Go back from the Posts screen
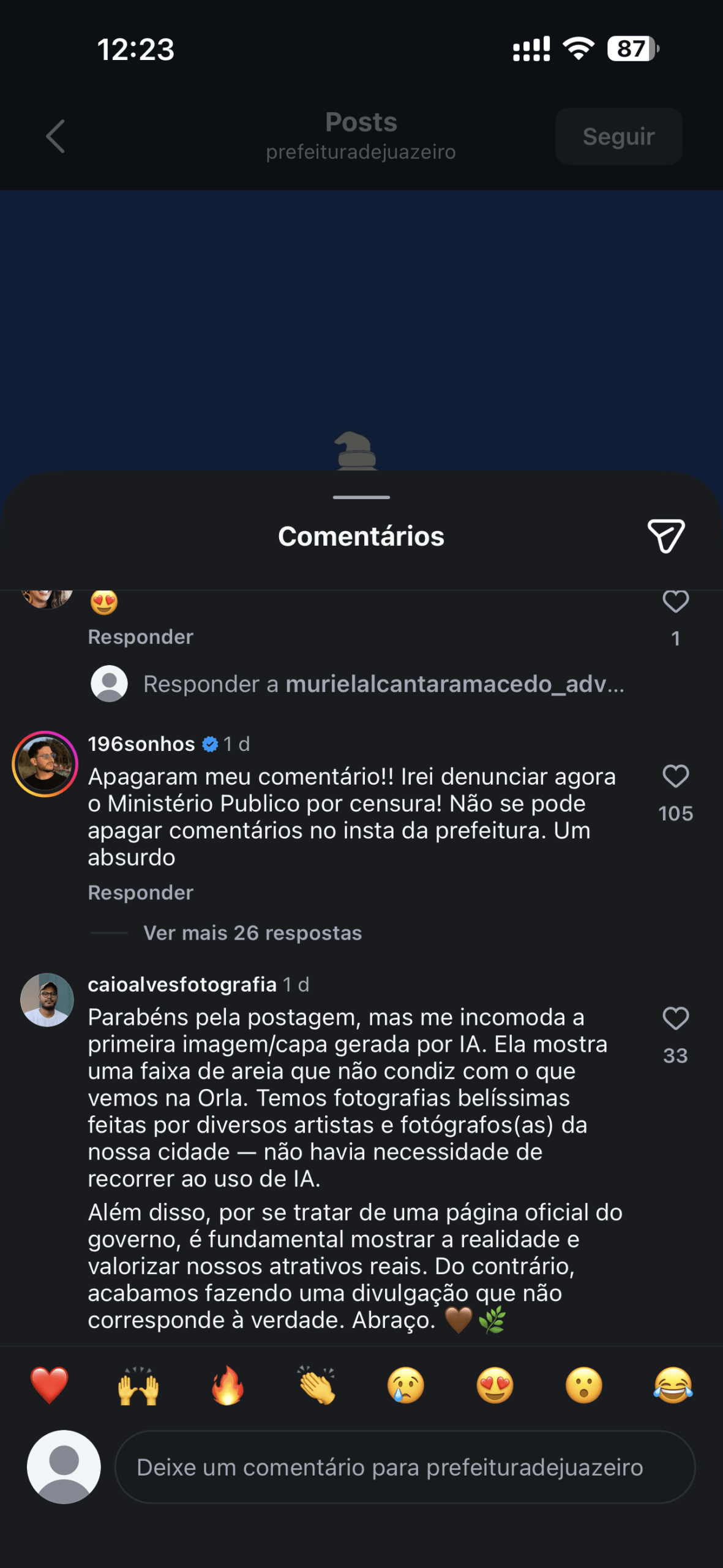Screen dimensions: 723x1568 pos(56,136)
